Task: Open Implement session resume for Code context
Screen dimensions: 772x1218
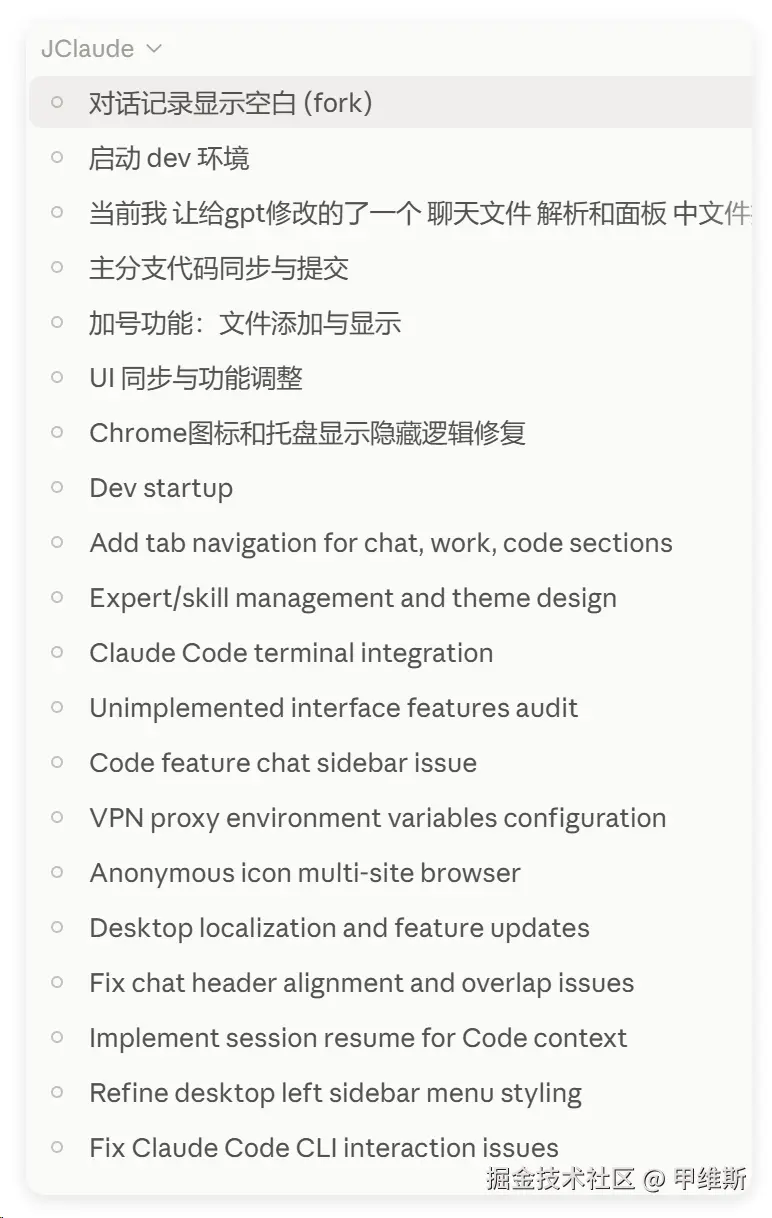Action: point(391,1038)
